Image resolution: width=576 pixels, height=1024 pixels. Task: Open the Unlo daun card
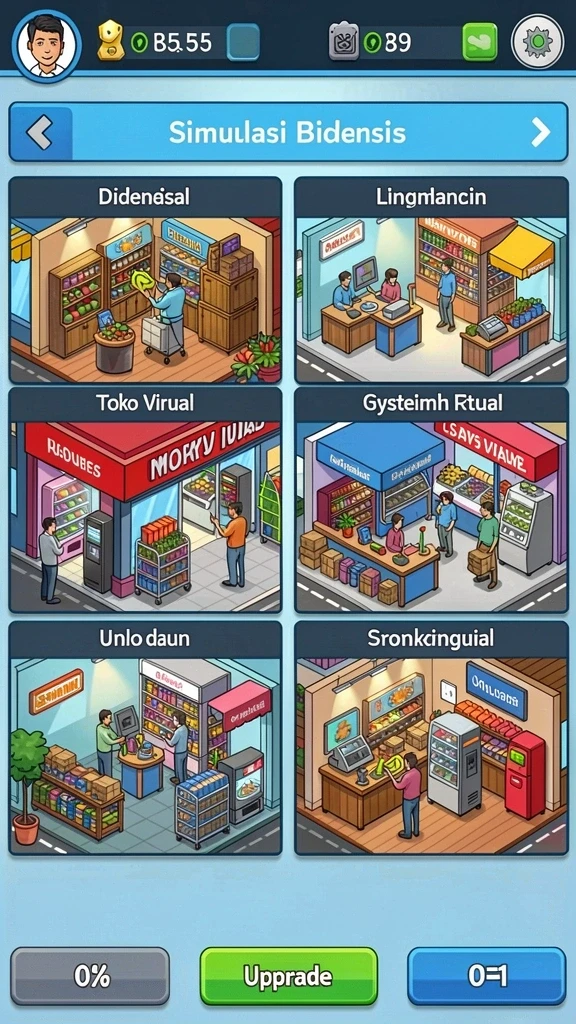146,737
